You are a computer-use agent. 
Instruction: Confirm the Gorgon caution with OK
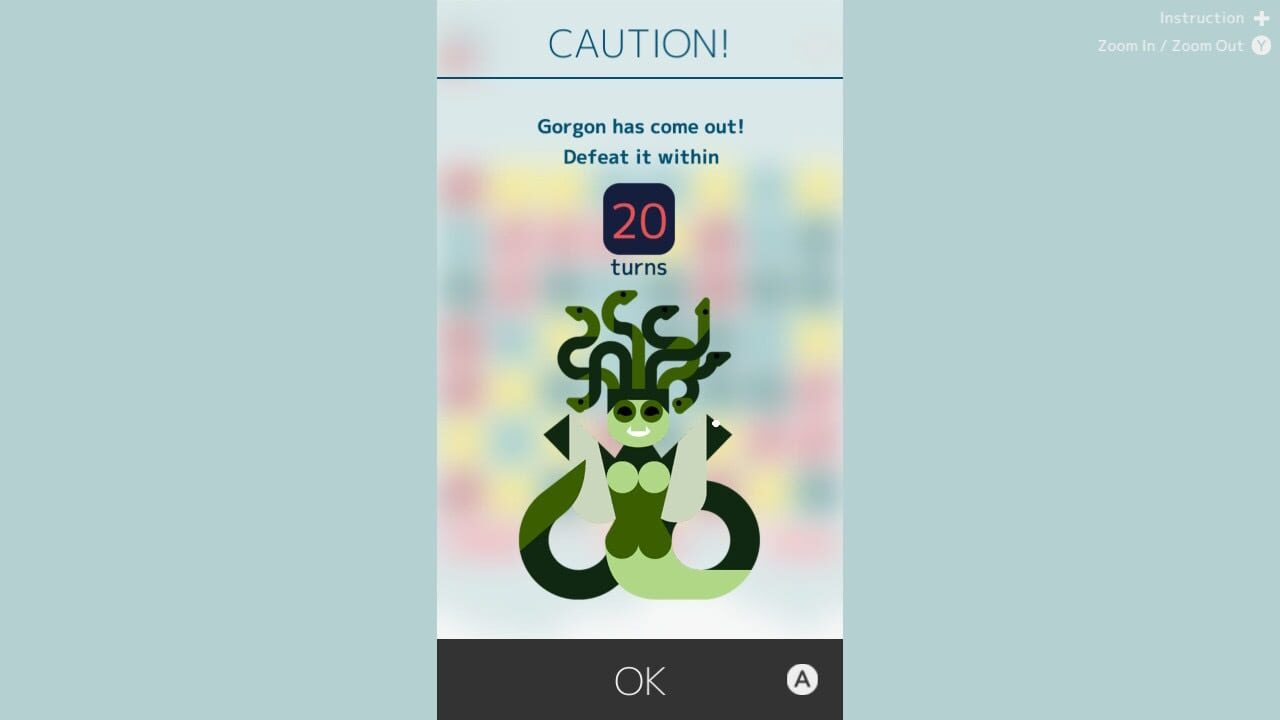[x=639, y=680]
